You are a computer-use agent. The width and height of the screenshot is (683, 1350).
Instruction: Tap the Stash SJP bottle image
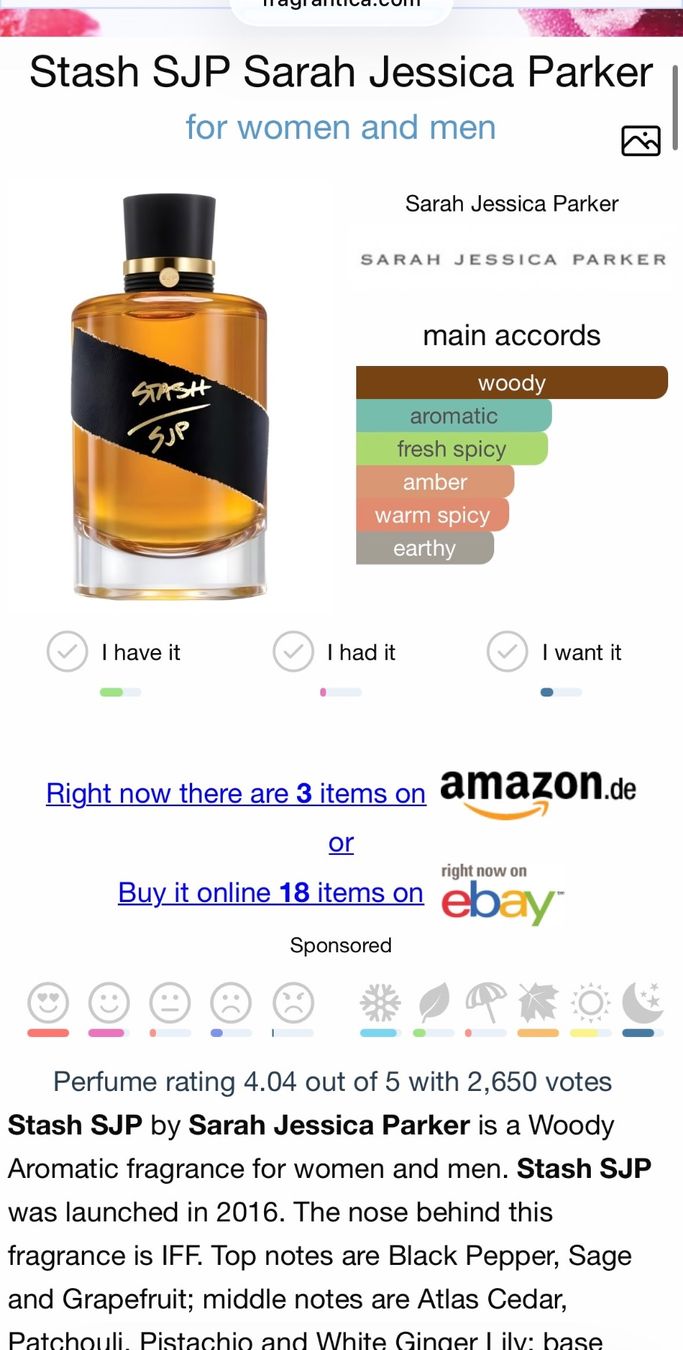(170, 397)
